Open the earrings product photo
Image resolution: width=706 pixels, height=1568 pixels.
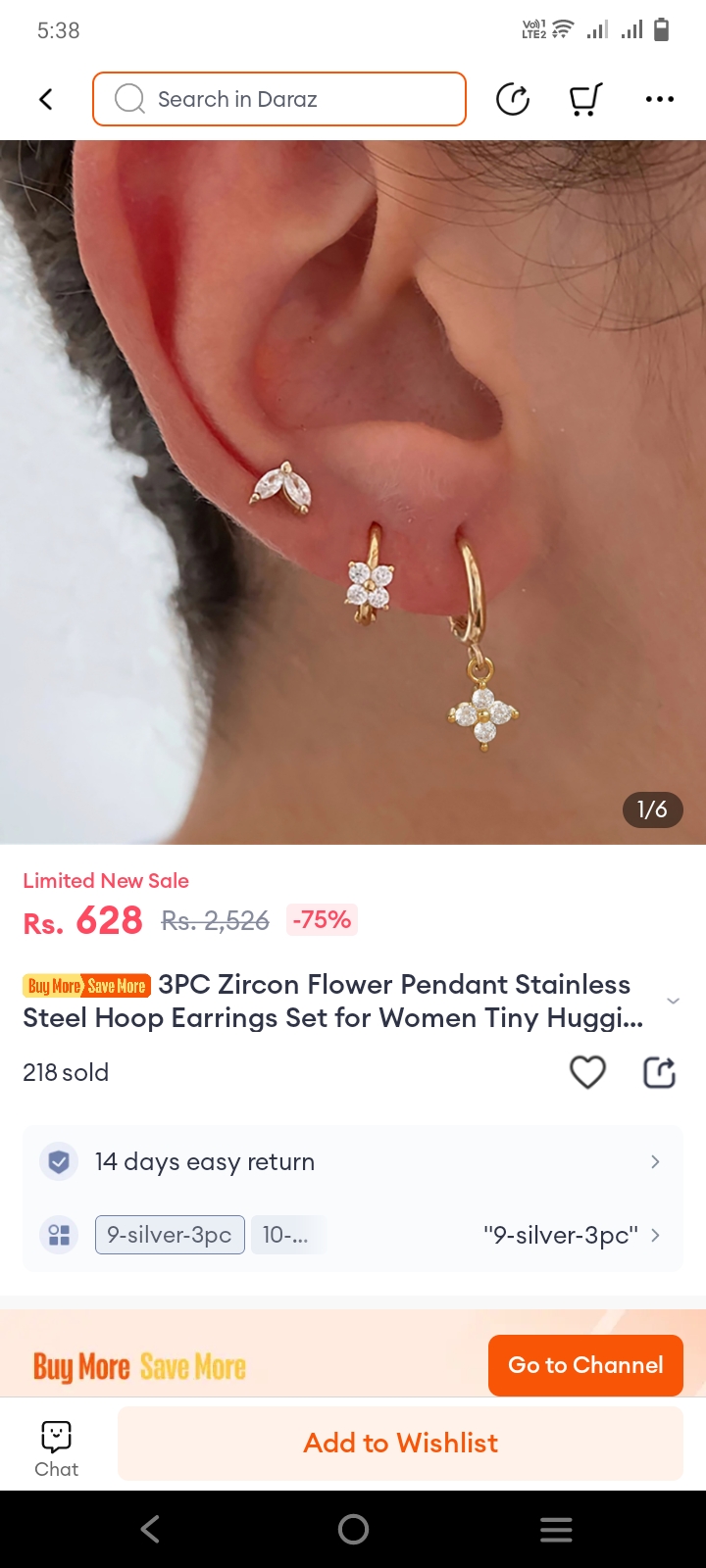pos(353,490)
